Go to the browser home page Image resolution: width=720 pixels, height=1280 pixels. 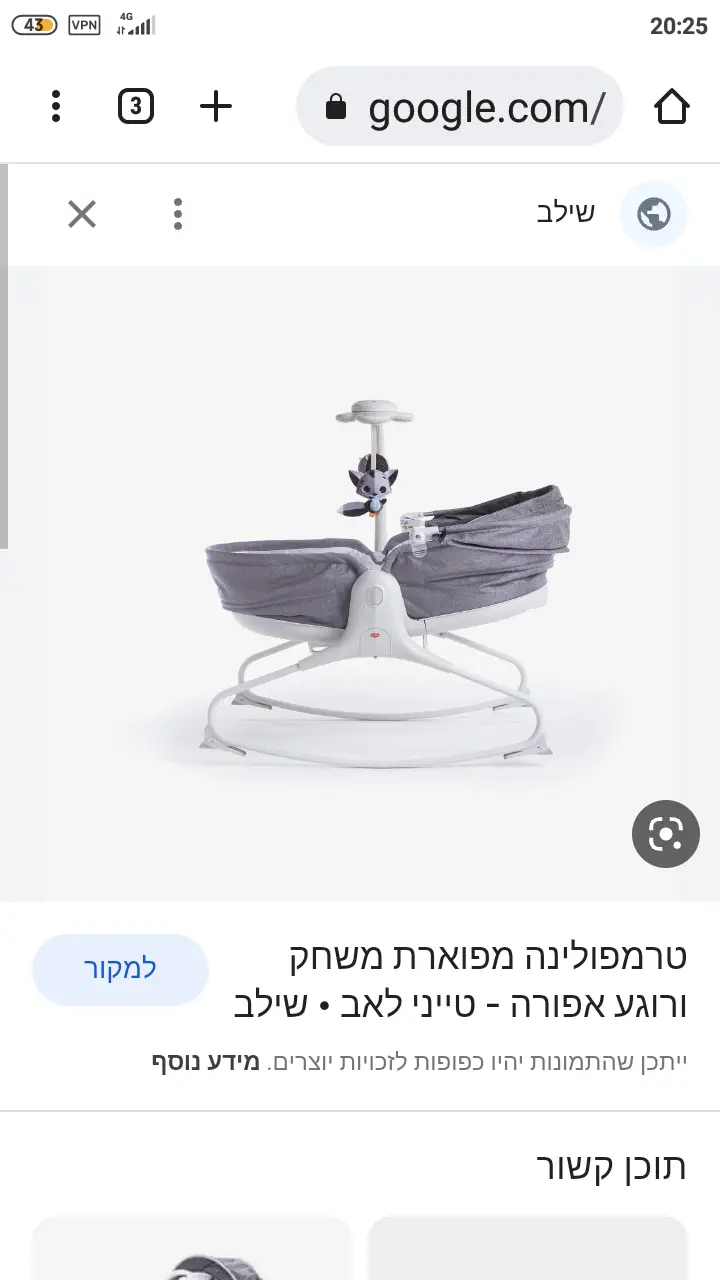(672, 106)
